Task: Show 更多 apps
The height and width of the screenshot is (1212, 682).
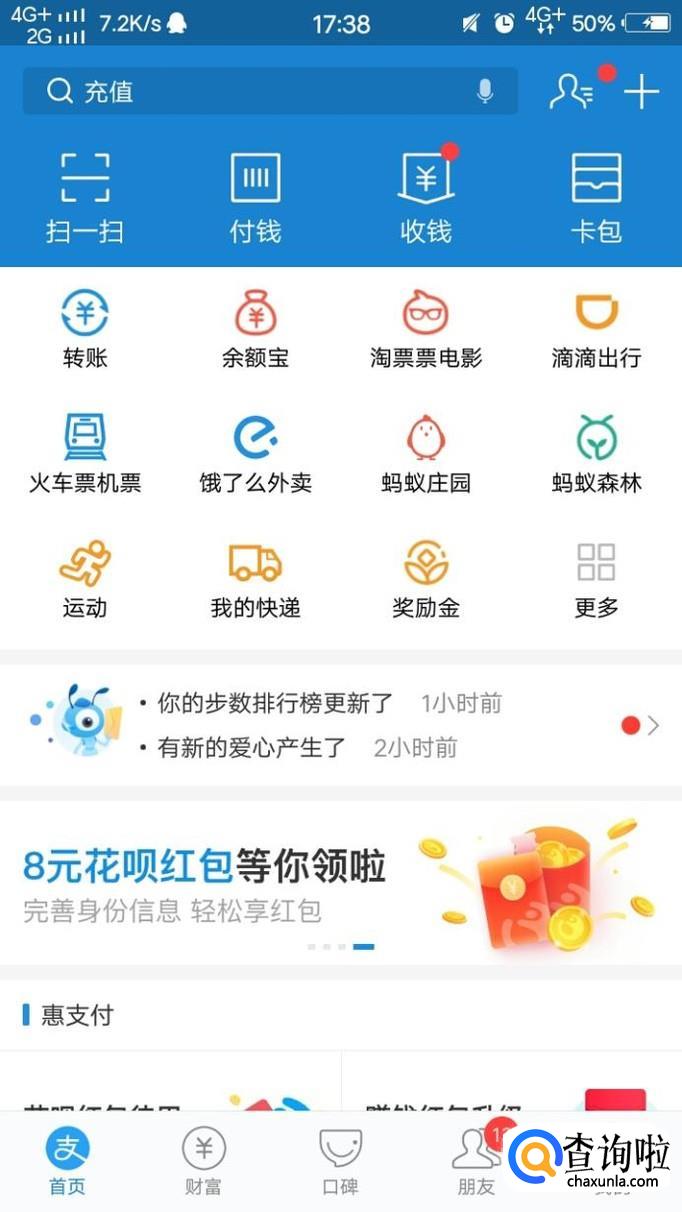Action: tap(596, 580)
